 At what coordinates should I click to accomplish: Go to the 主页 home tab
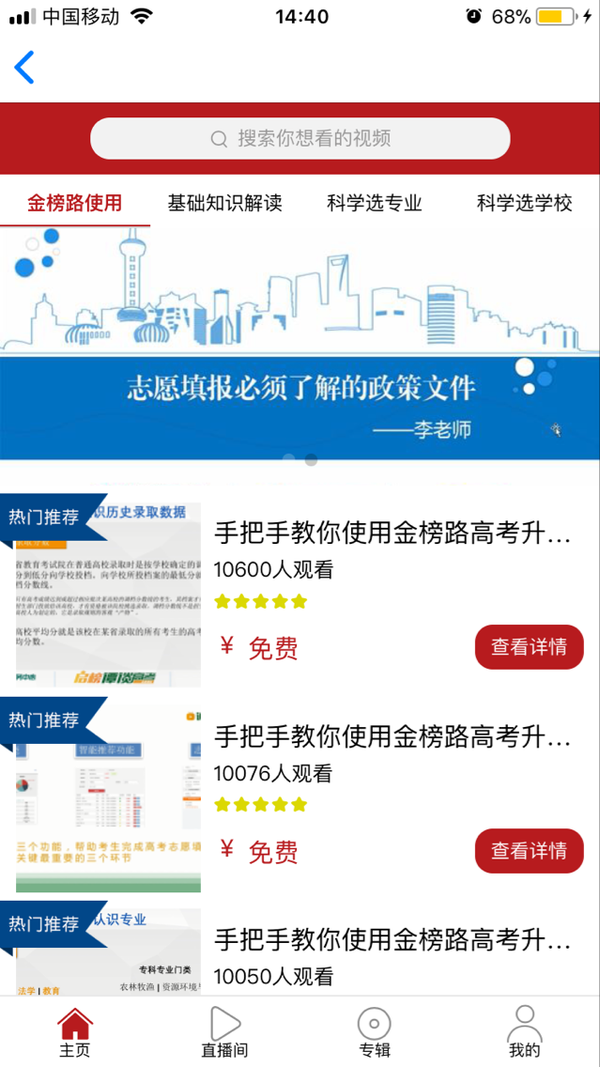75,1032
